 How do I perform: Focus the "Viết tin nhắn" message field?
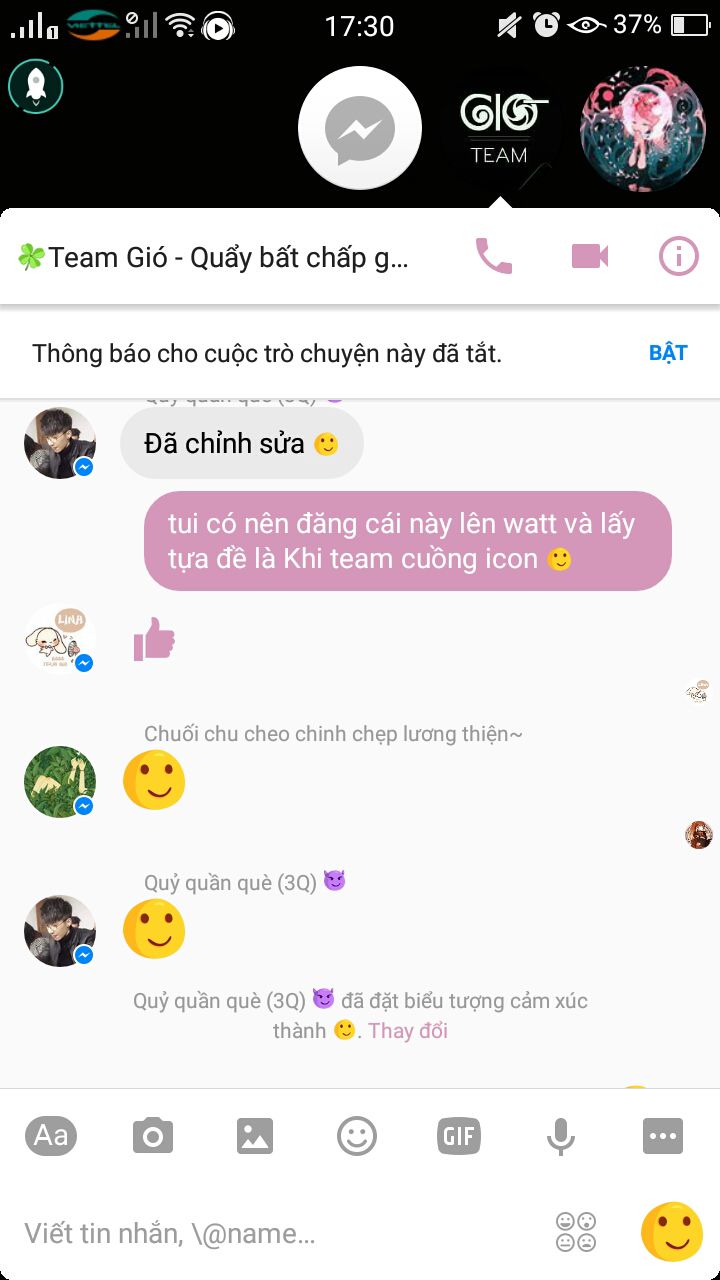tap(270, 1234)
